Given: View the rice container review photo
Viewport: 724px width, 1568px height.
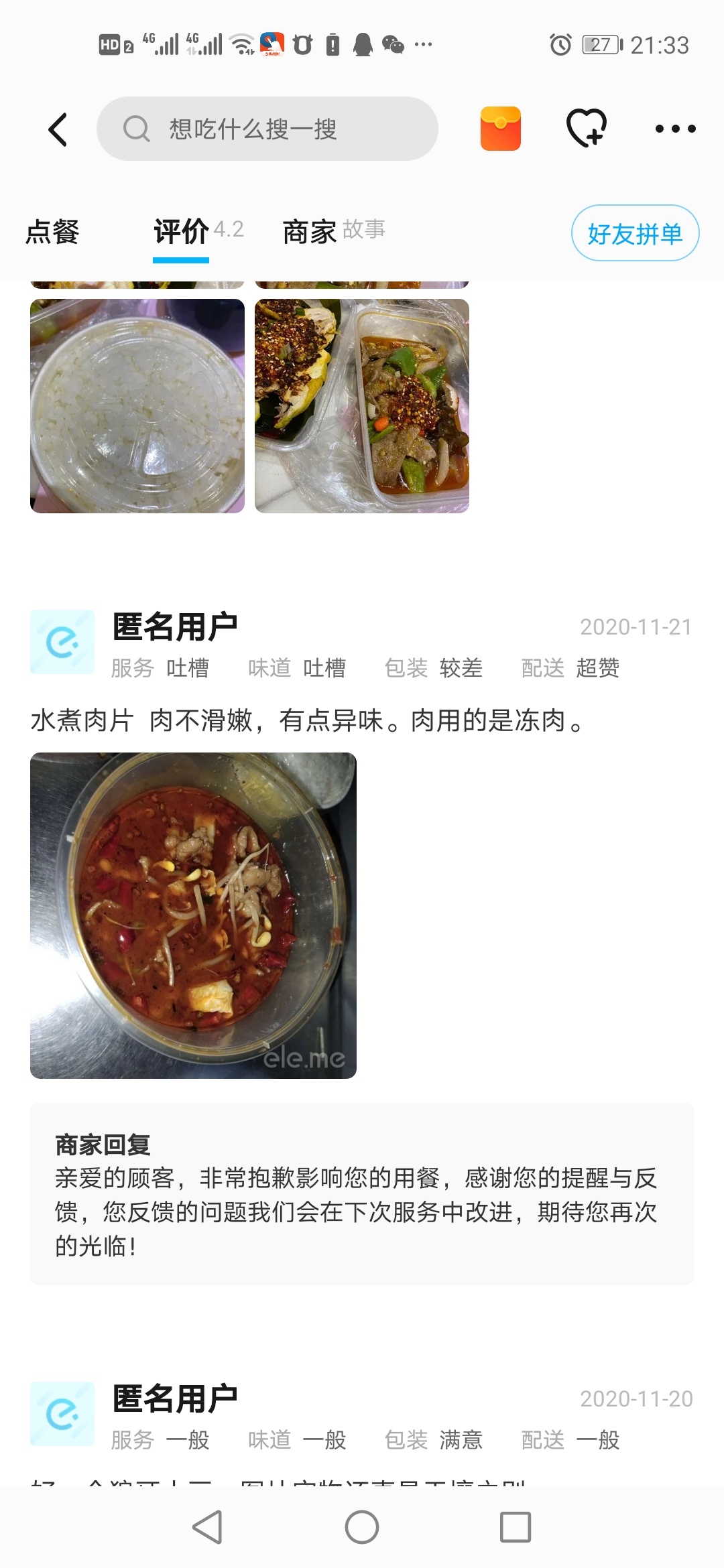Looking at the screenshot, I should [x=137, y=406].
